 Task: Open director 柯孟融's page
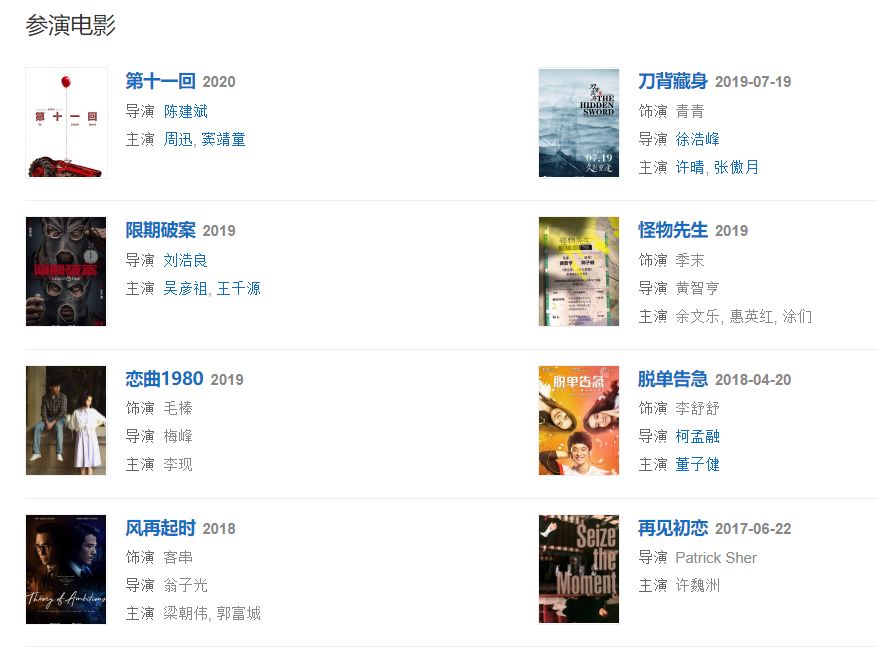(697, 436)
